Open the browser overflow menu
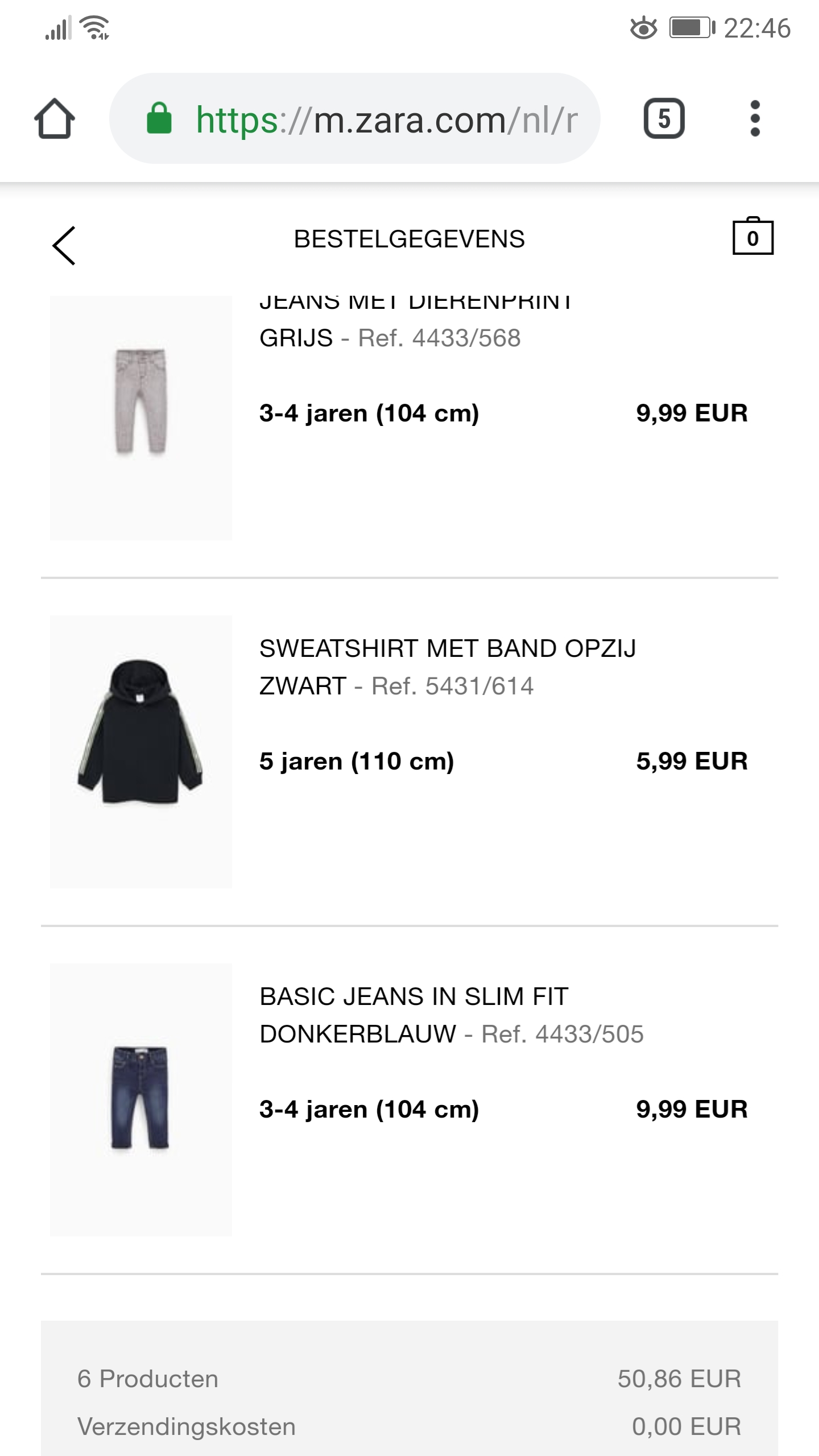This screenshot has height=1456, width=819. [755, 119]
